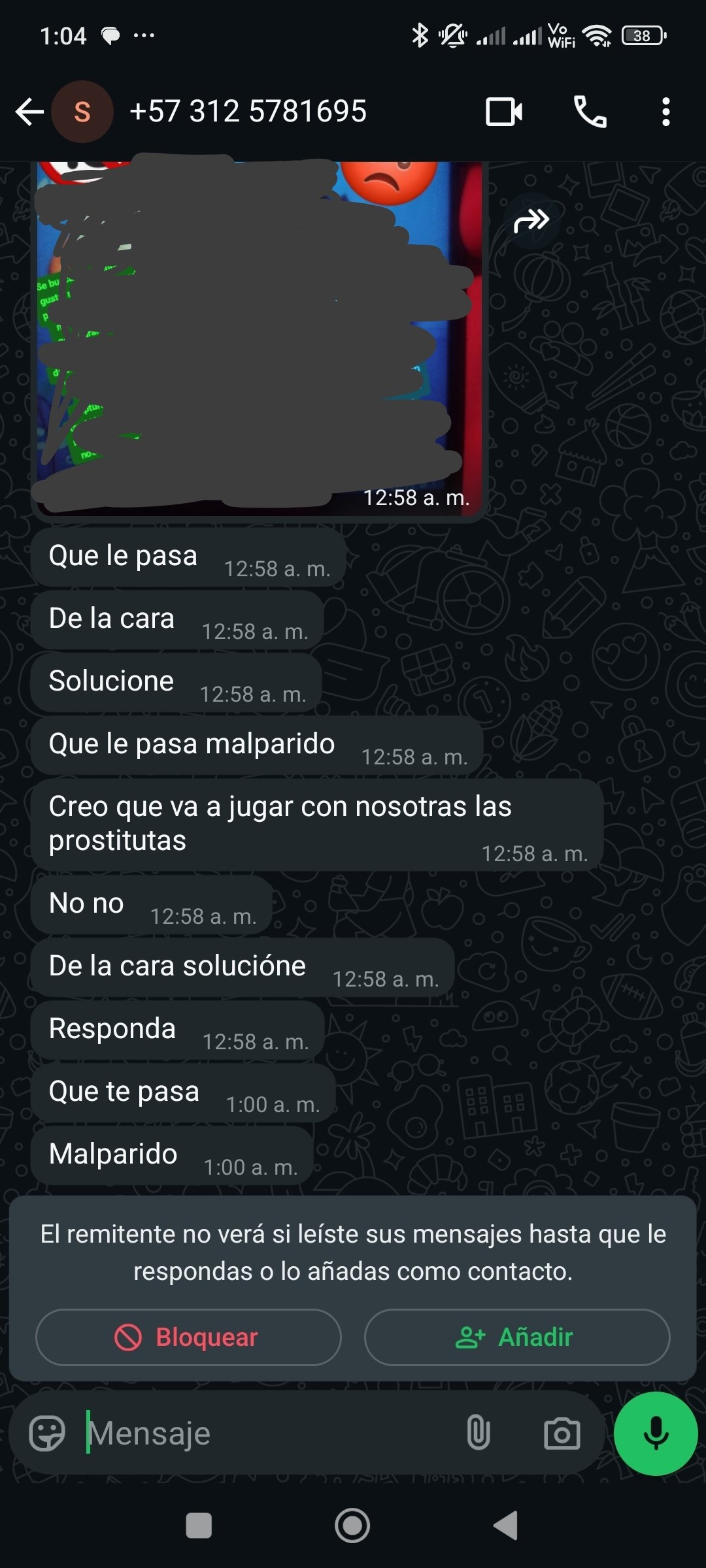
Task: Start a video call
Action: click(504, 112)
